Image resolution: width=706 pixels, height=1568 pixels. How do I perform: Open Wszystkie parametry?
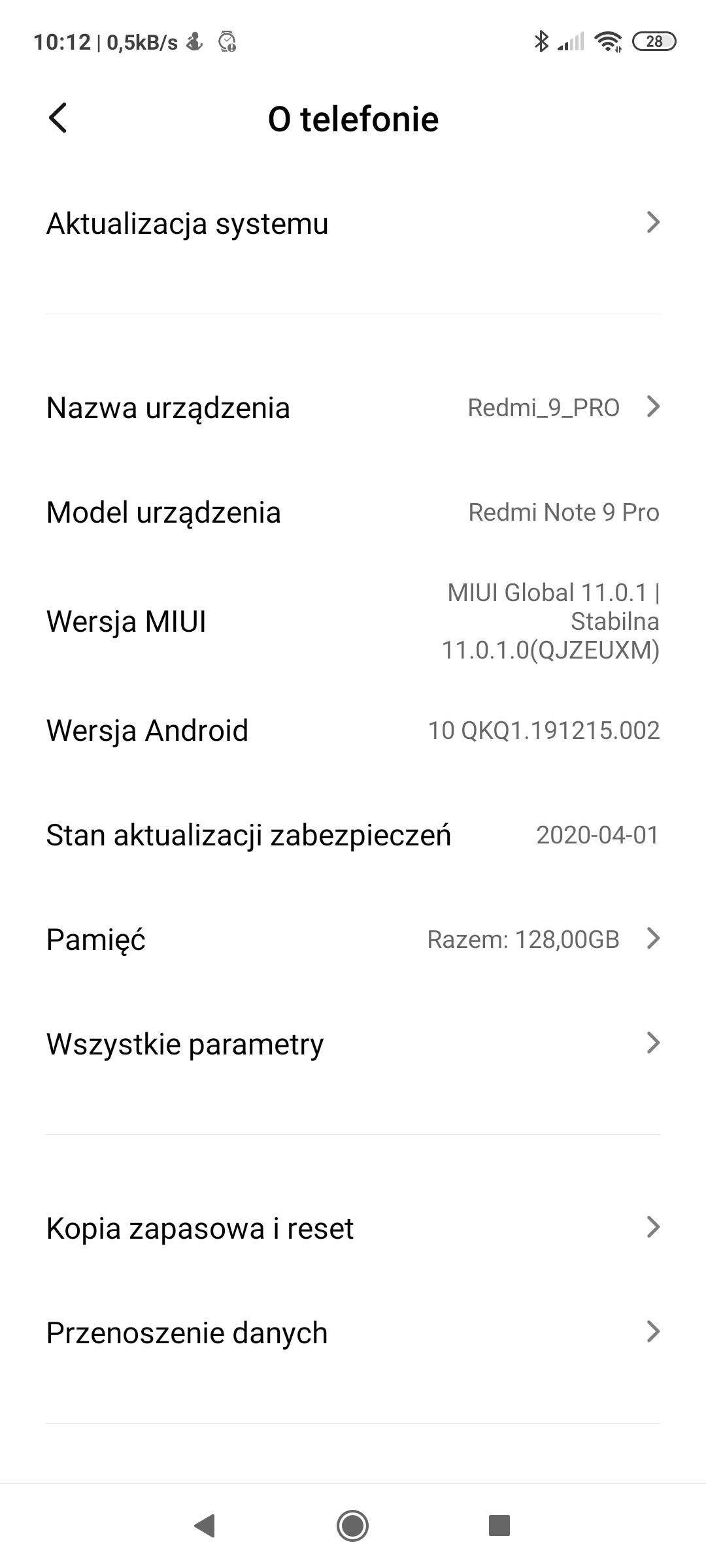(x=353, y=1043)
